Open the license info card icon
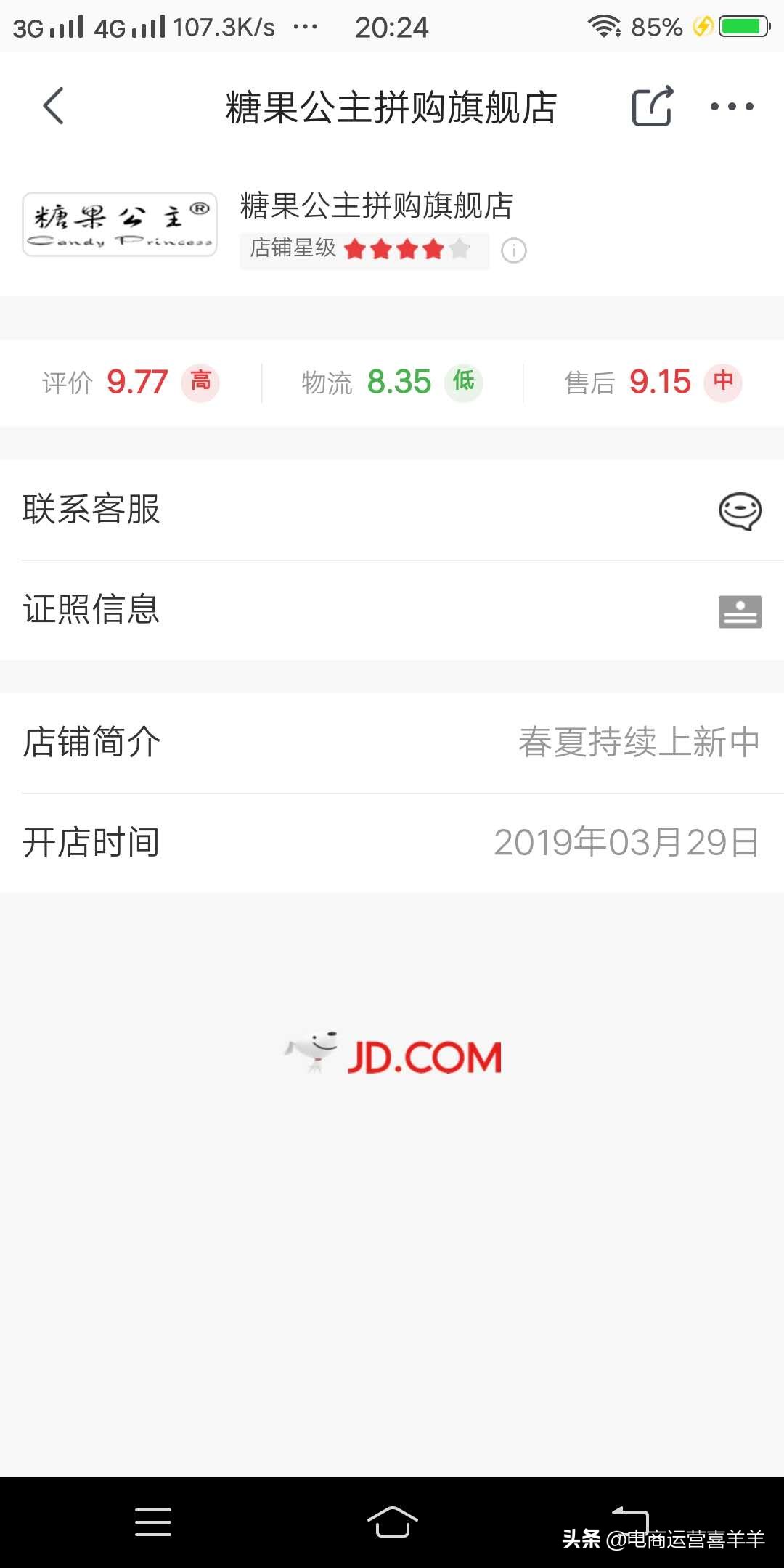 coord(740,611)
